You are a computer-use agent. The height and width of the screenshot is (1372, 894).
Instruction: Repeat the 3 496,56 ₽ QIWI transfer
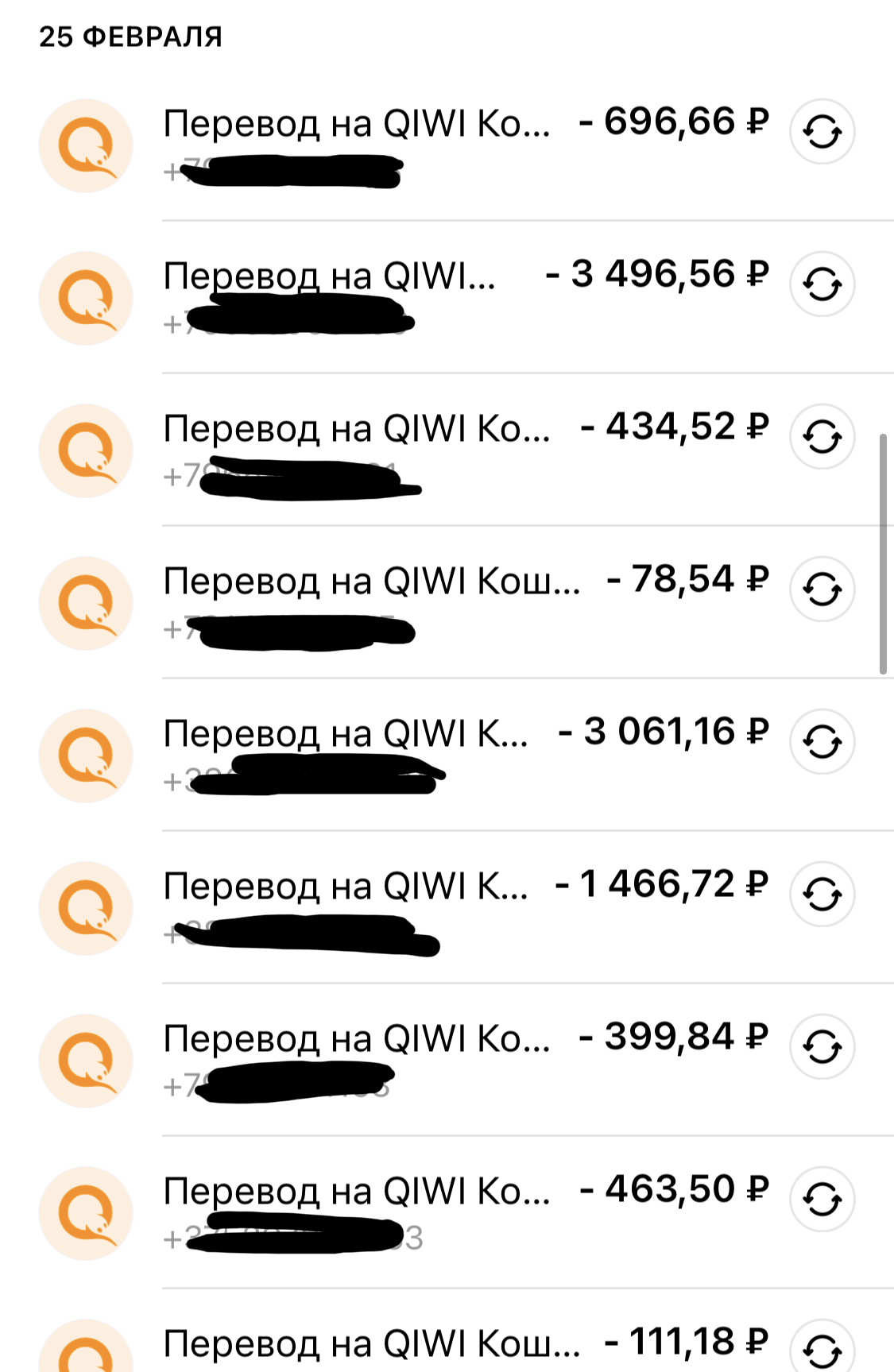coord(822,284)
